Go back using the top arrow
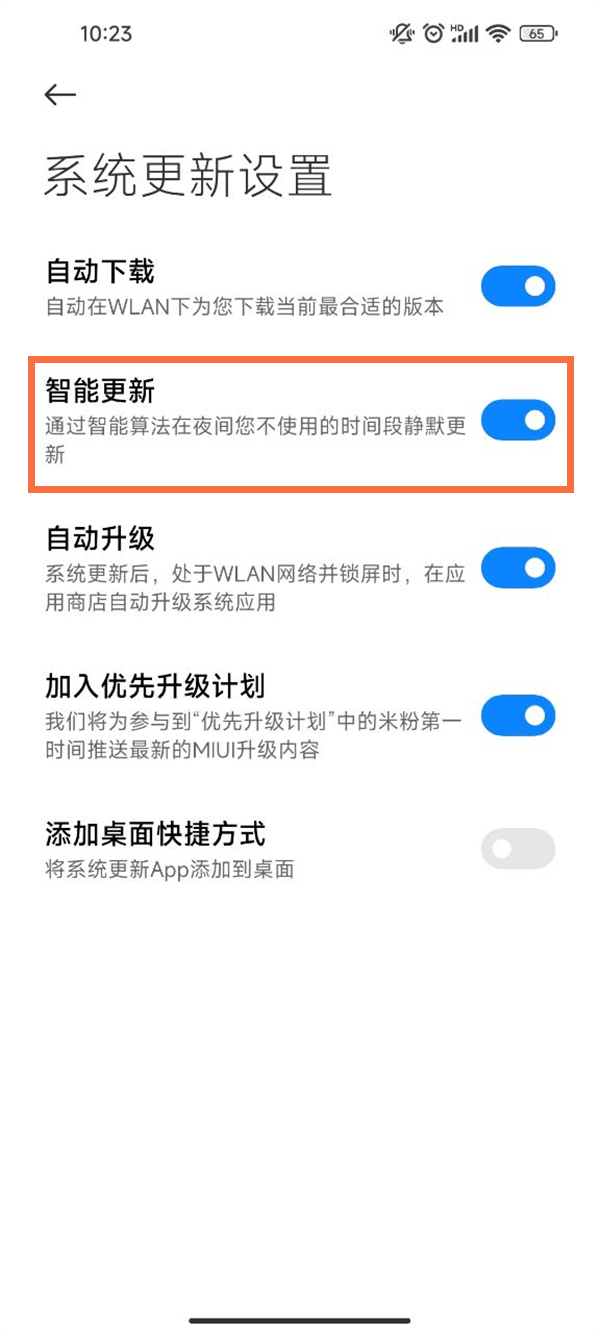This screenshot has width=600, height=1333. click(60, 95)
